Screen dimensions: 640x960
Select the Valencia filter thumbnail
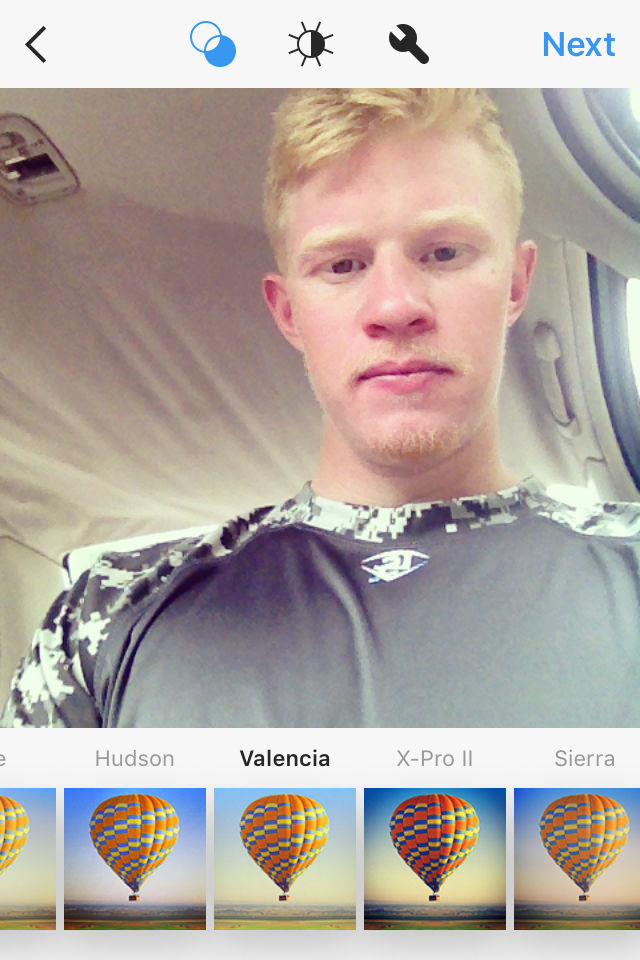285,858
